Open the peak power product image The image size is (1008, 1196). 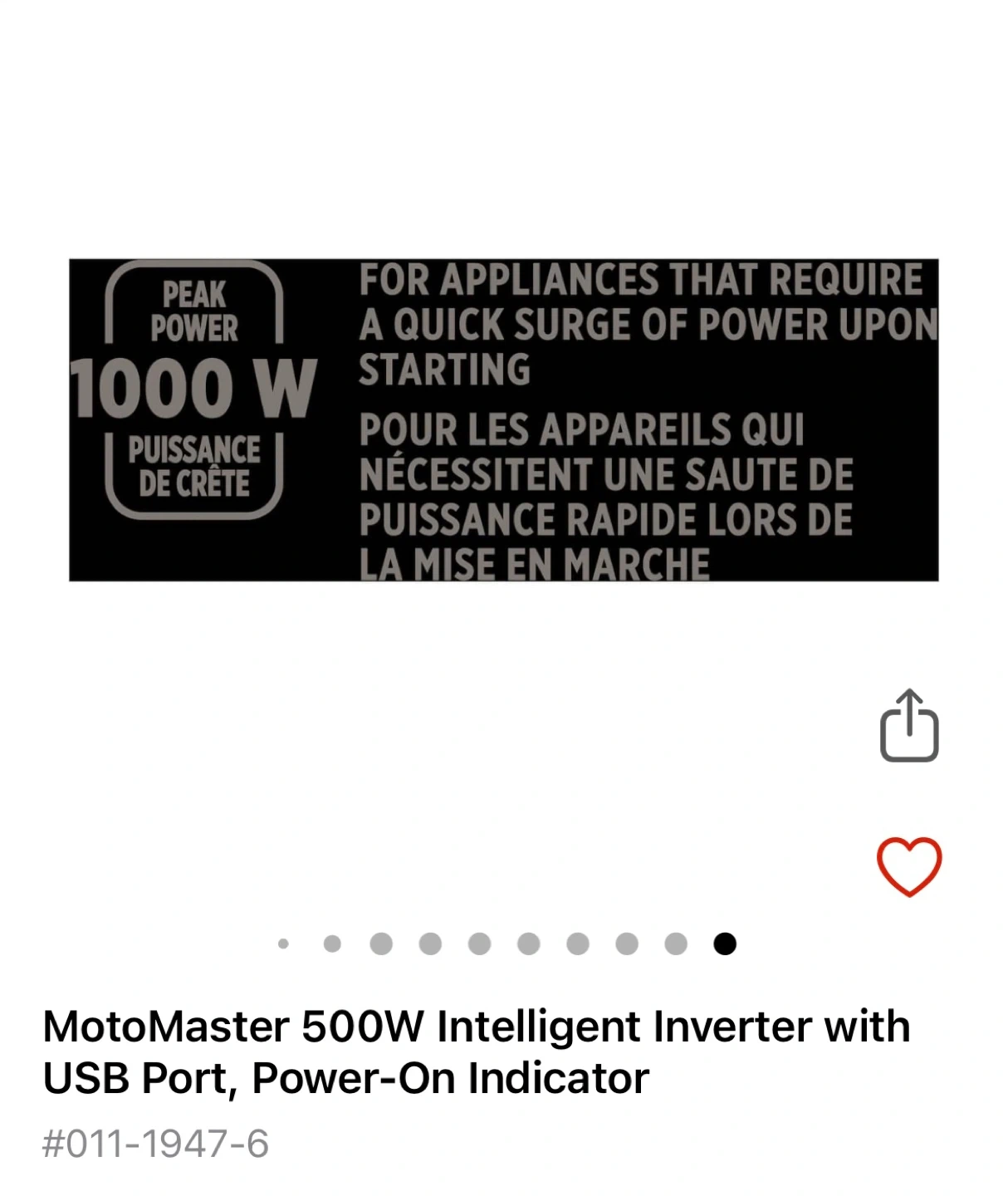coord(503,419)
